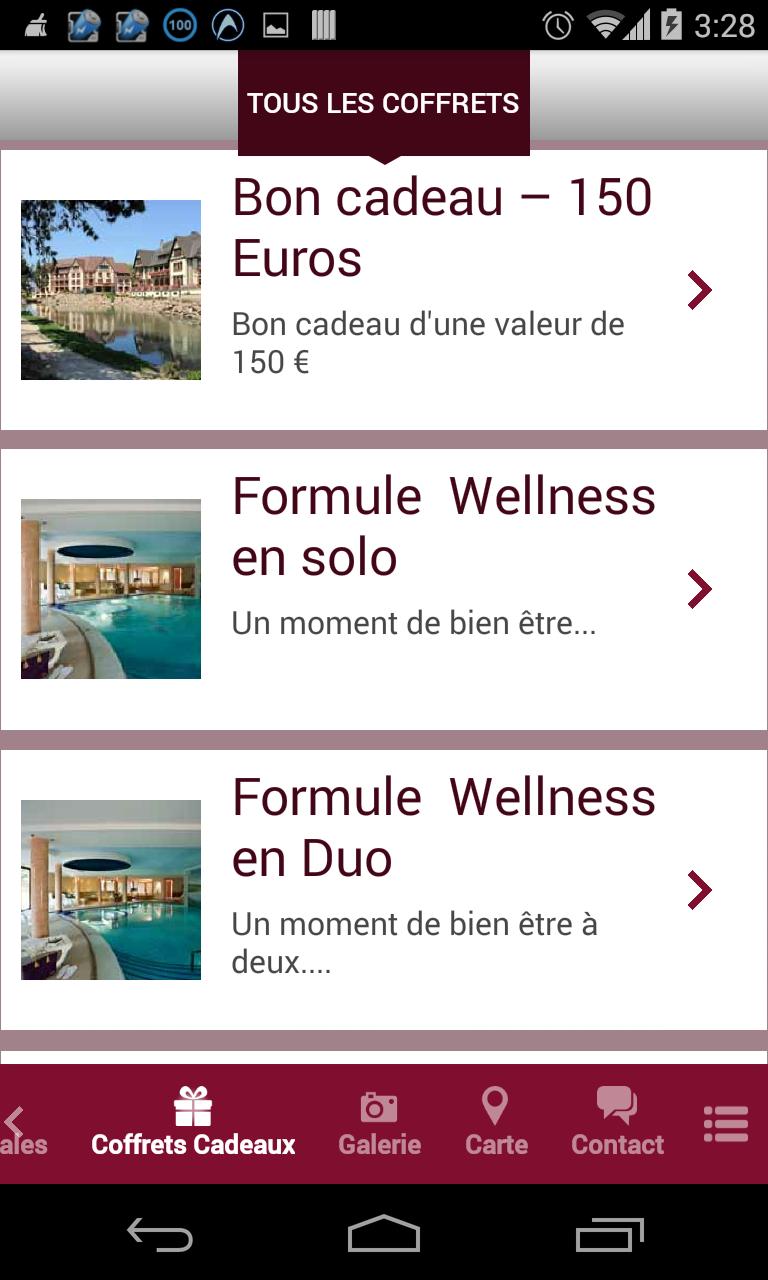Tap the Carte map pin icon
768x1280 pixels.
(x=496, y=1105)
